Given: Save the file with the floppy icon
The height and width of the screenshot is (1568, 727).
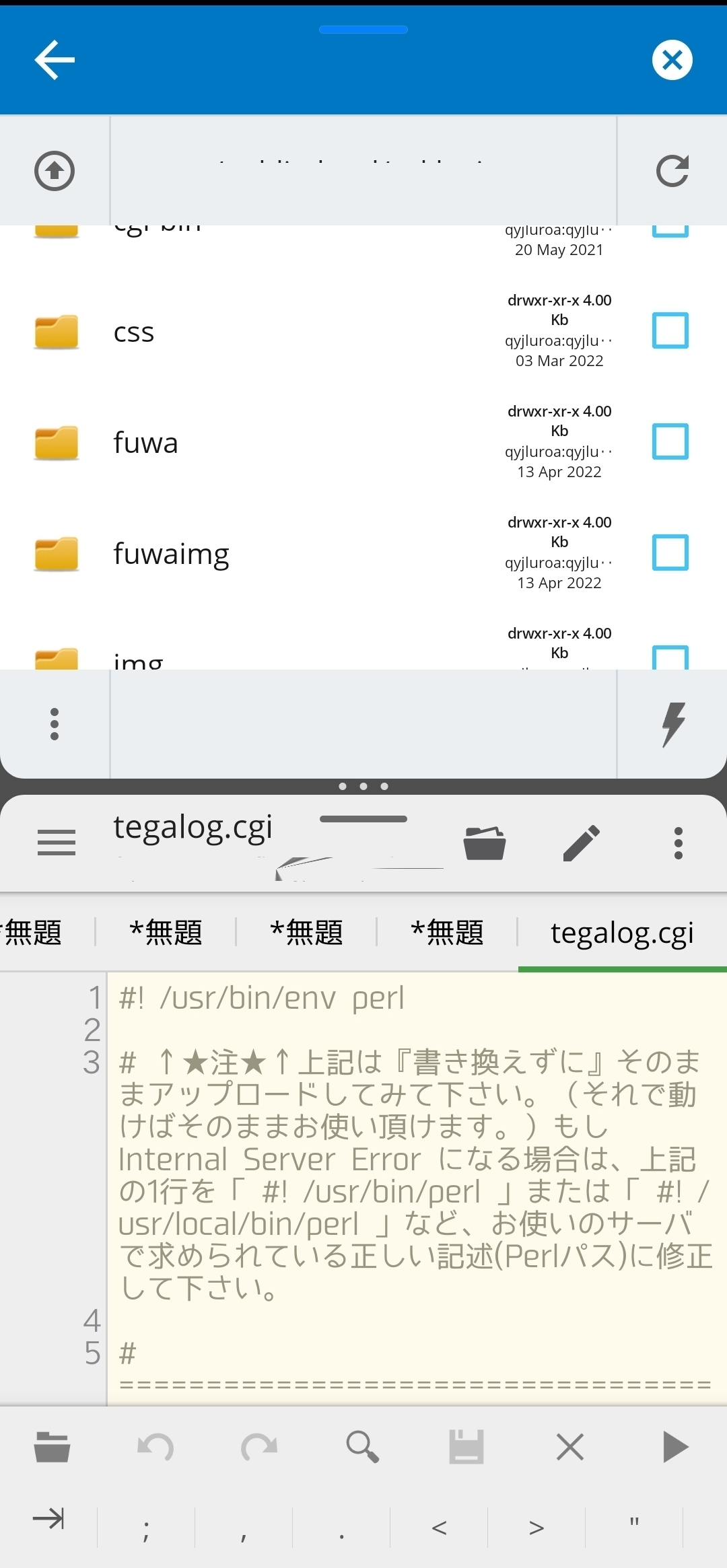Looking at the screenshot, I should [466, 1446].
